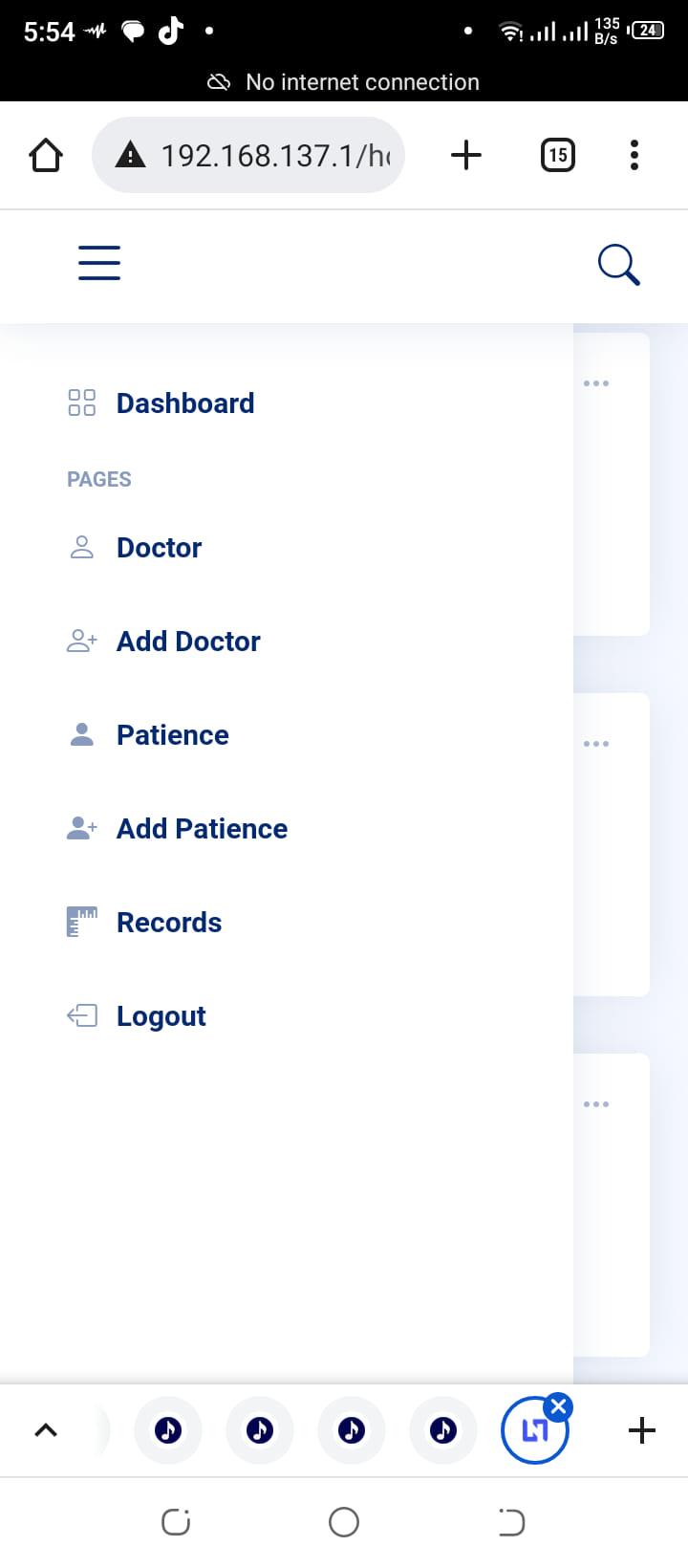
Task: Open the Patience page
Action: click(x=172, y=735)
